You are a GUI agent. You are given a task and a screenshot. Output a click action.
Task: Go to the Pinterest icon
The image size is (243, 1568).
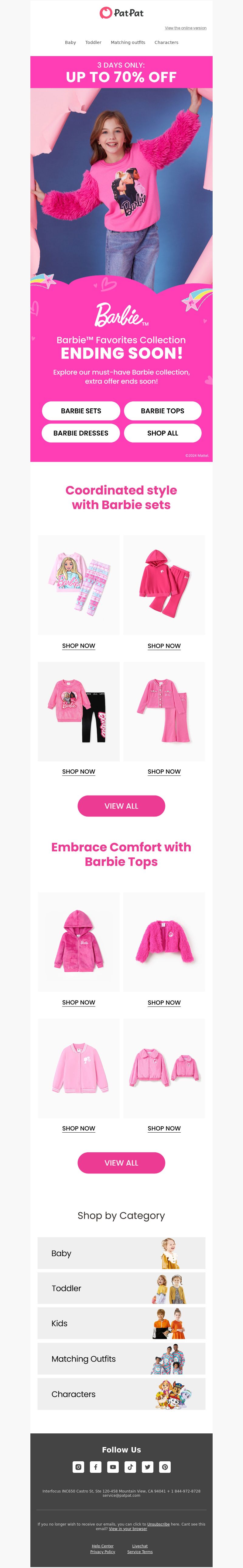[165, 1467]
